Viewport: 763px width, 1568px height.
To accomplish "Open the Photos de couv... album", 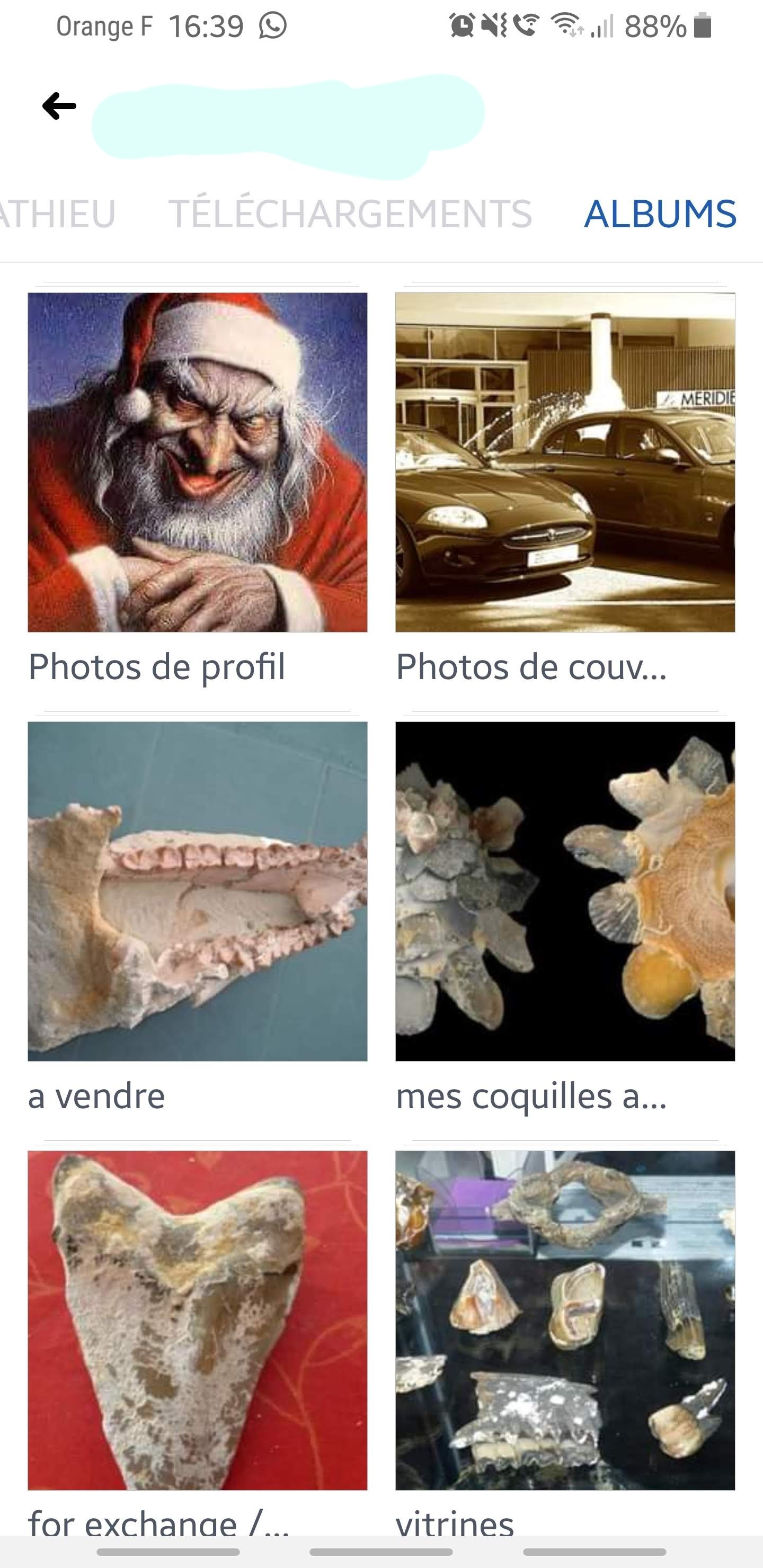I will [564, 462].
